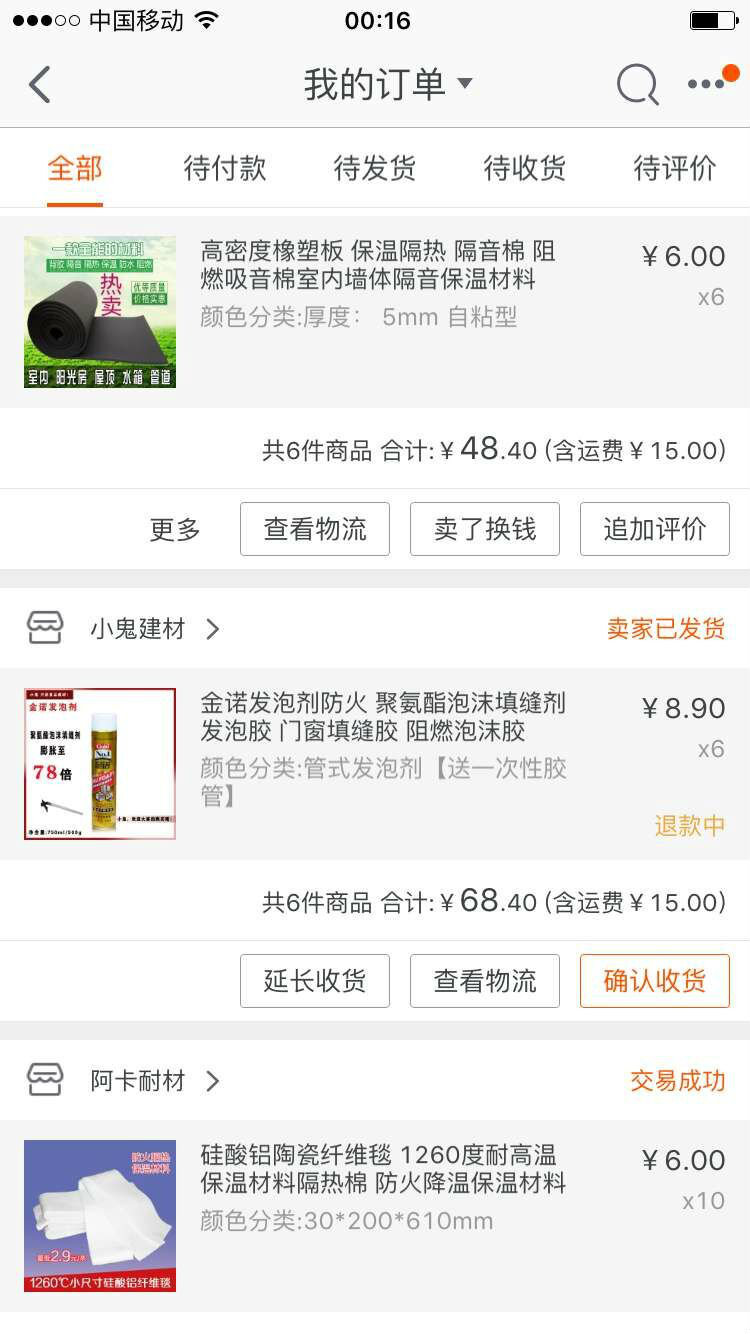Tap 确认收货 to confirm receipt
Viewport: 750px width, 1334px height.
coord(655,981)
